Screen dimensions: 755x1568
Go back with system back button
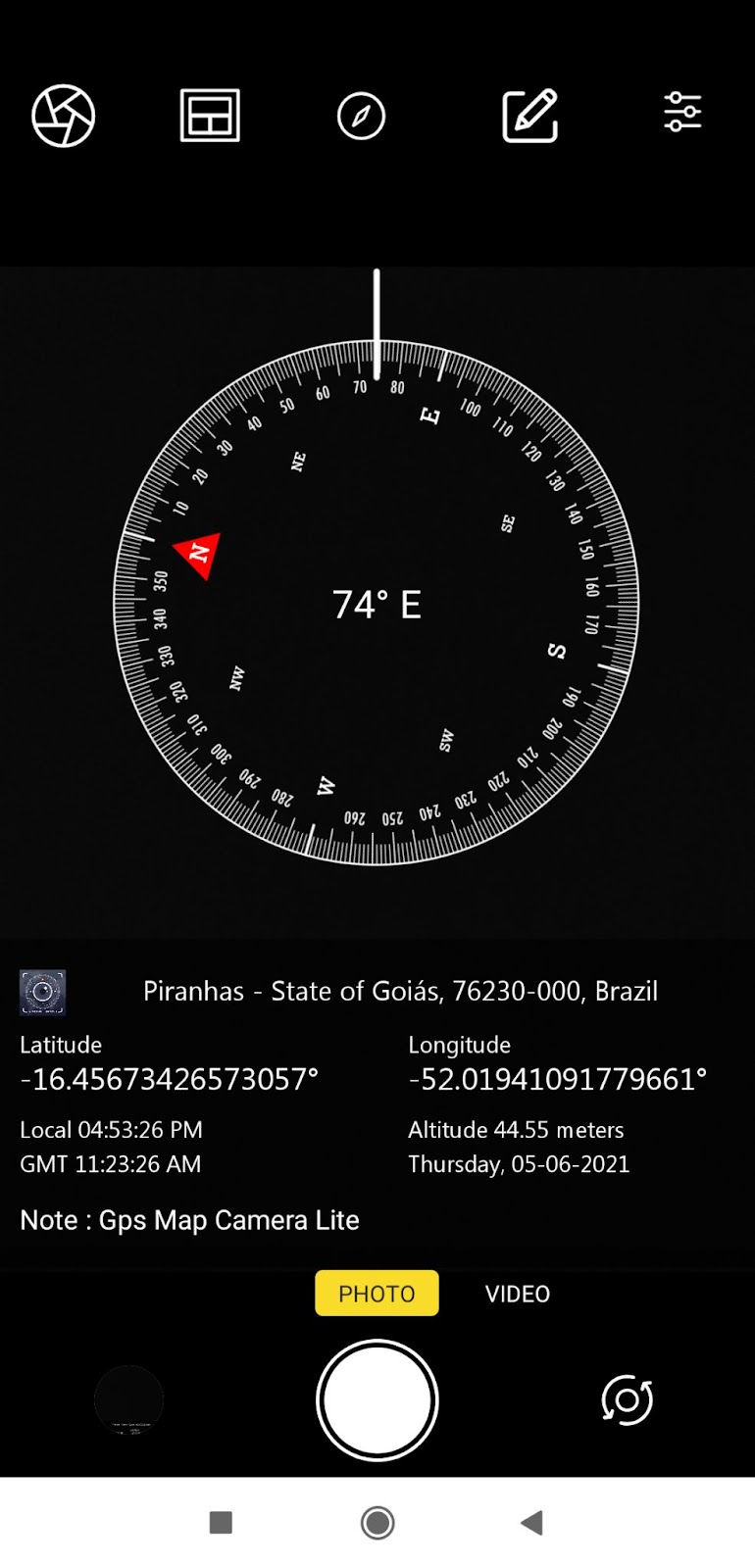pyautogui.click(x=531, y=1522)
